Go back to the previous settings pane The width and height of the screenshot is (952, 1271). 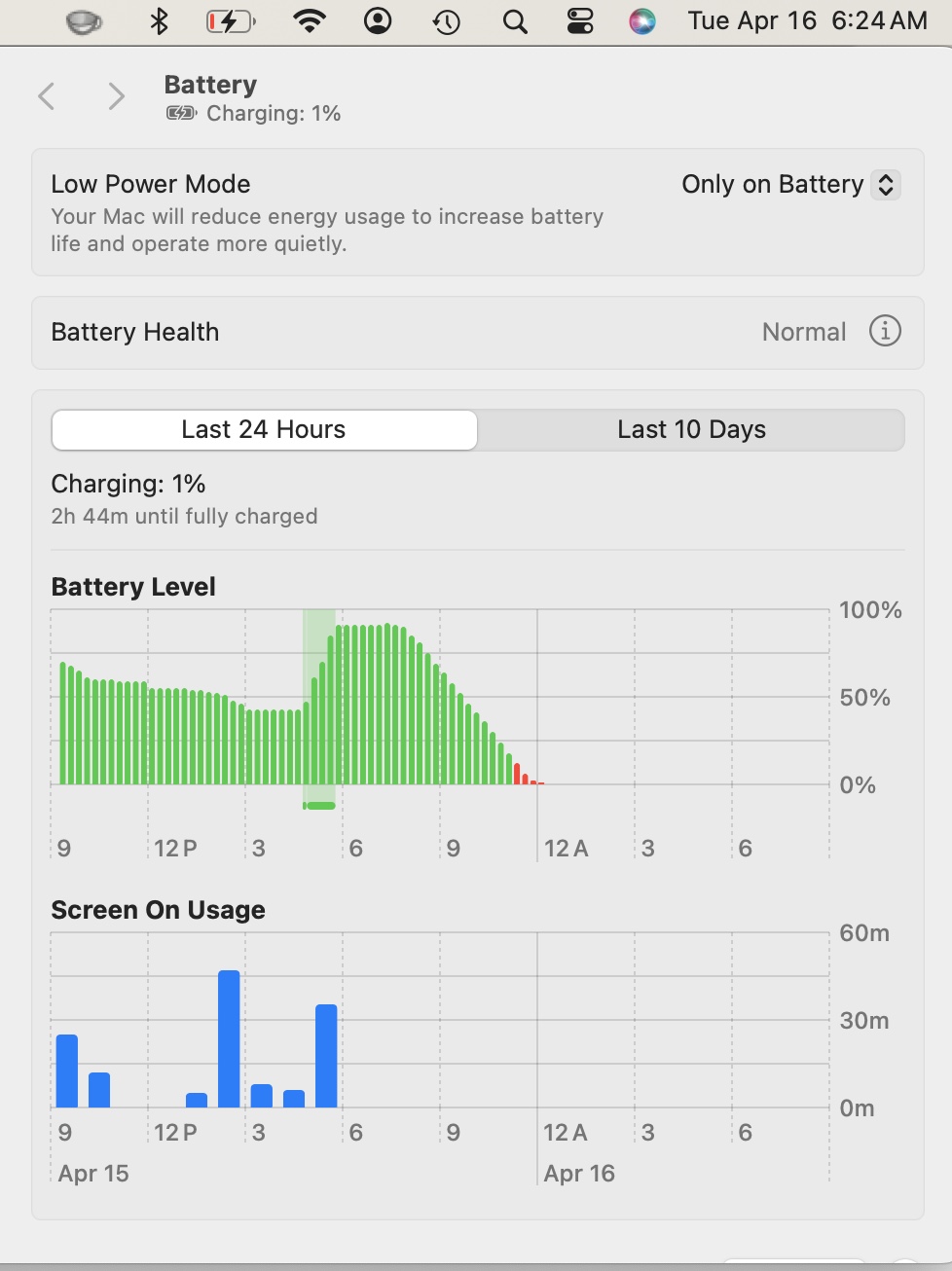pos(46,96)
